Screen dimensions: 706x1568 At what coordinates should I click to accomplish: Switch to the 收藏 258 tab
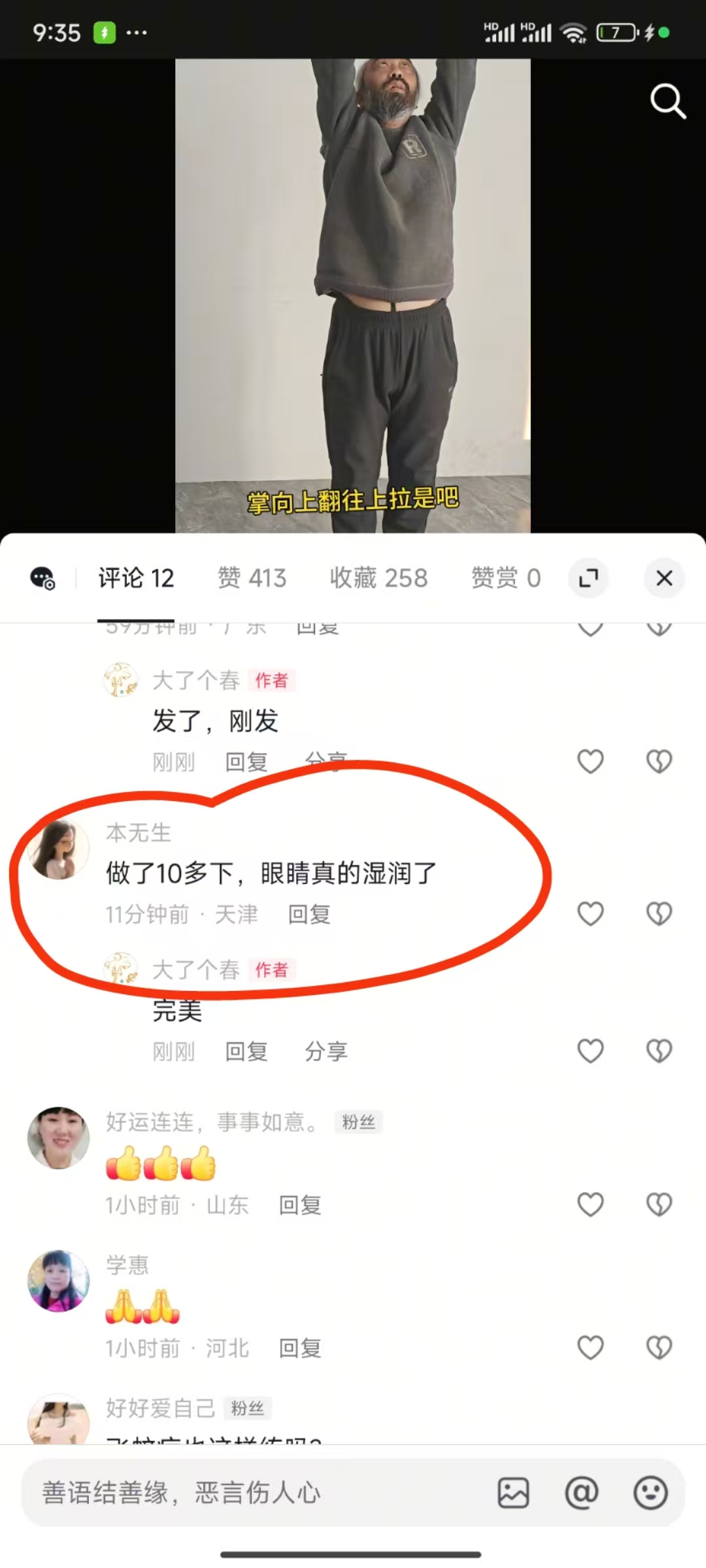(x=378, y=578)
